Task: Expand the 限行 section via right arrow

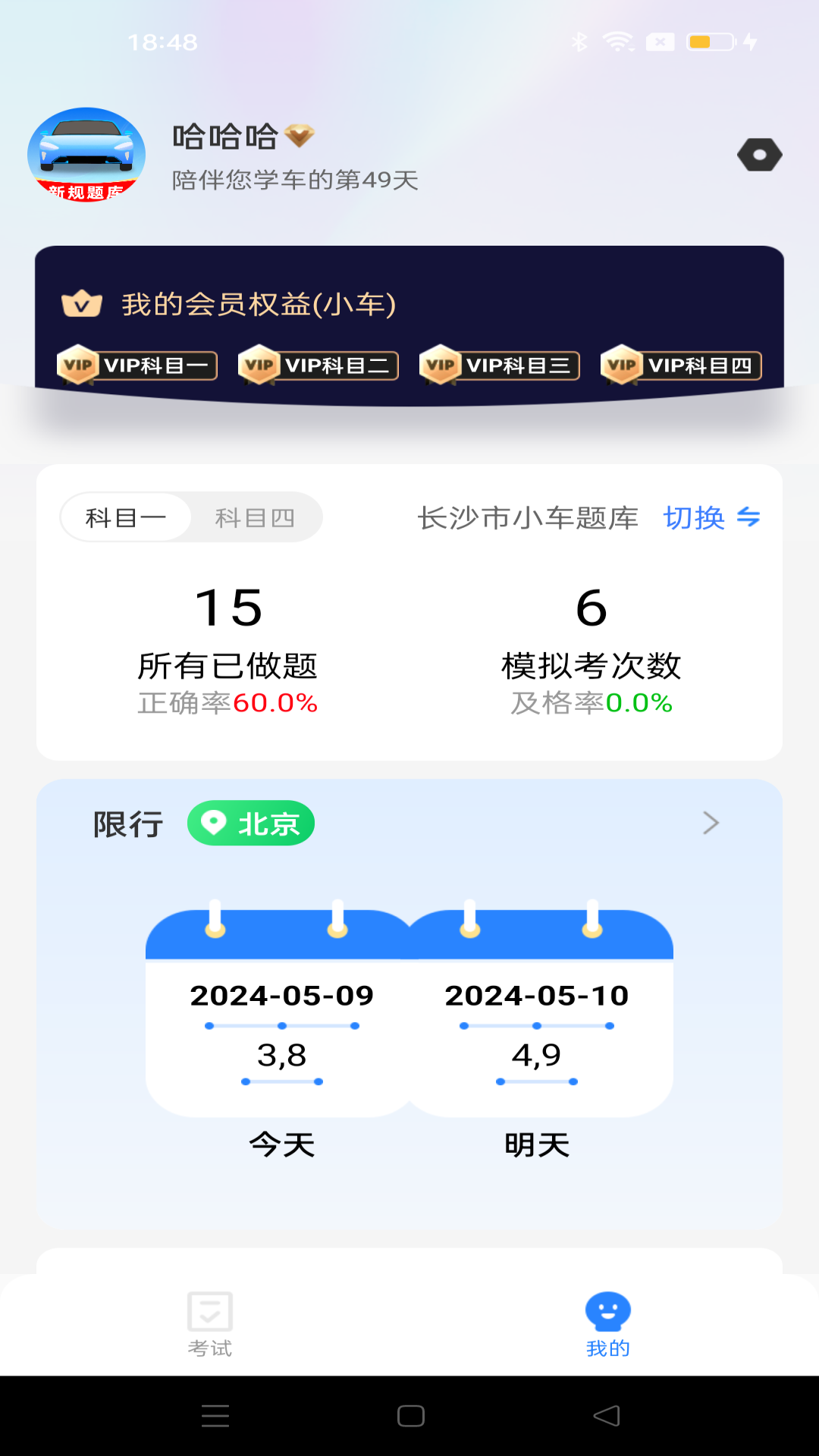Action: [x=711, y=823]
